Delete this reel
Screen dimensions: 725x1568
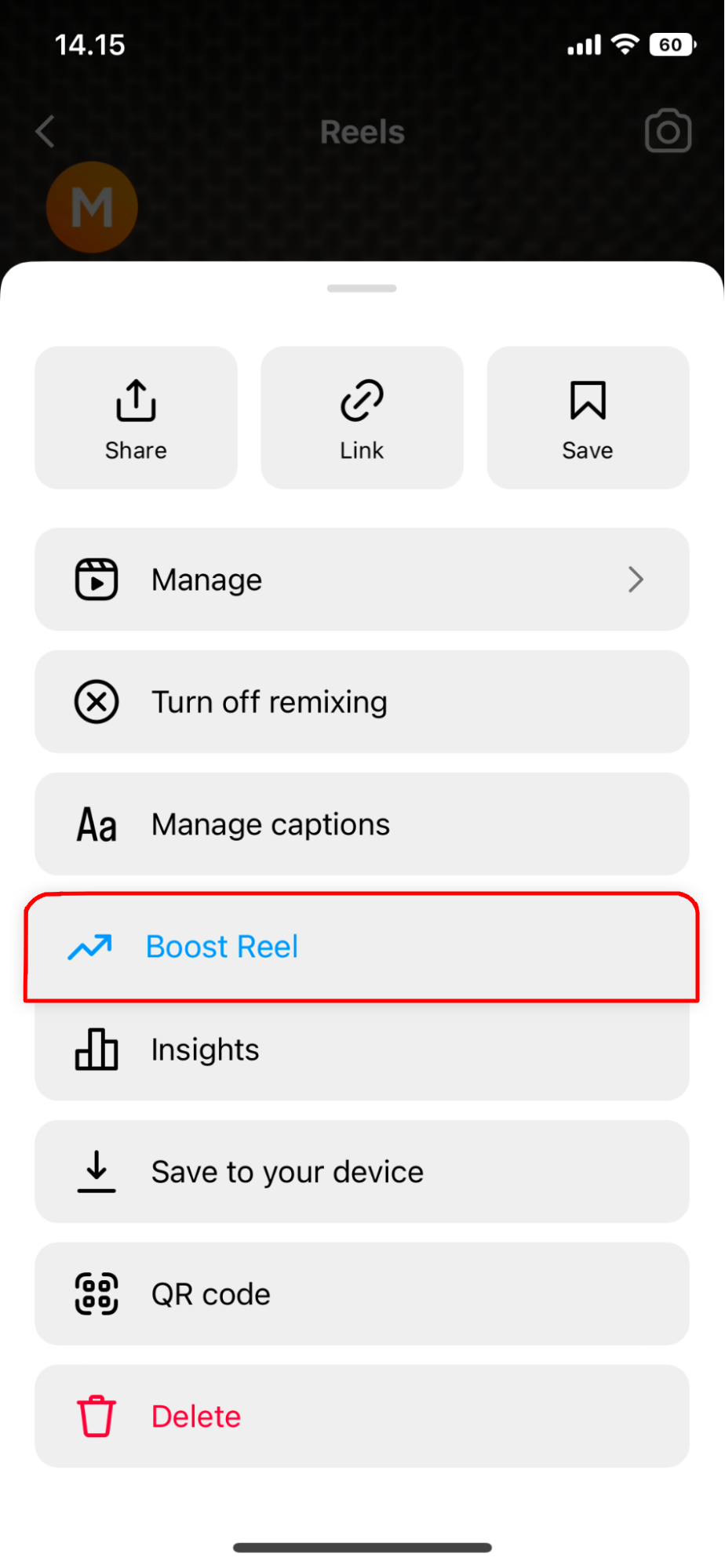click(362, 1417)
